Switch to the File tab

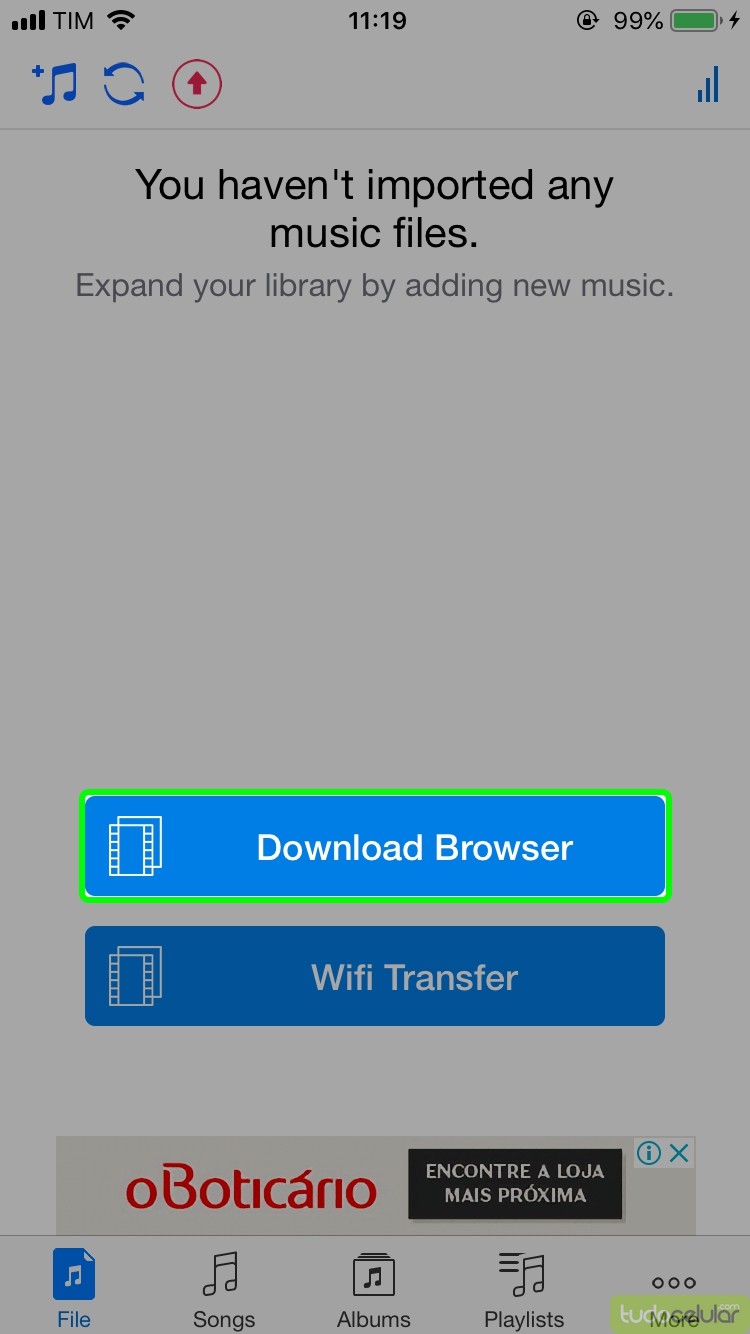coord(74,1289)
